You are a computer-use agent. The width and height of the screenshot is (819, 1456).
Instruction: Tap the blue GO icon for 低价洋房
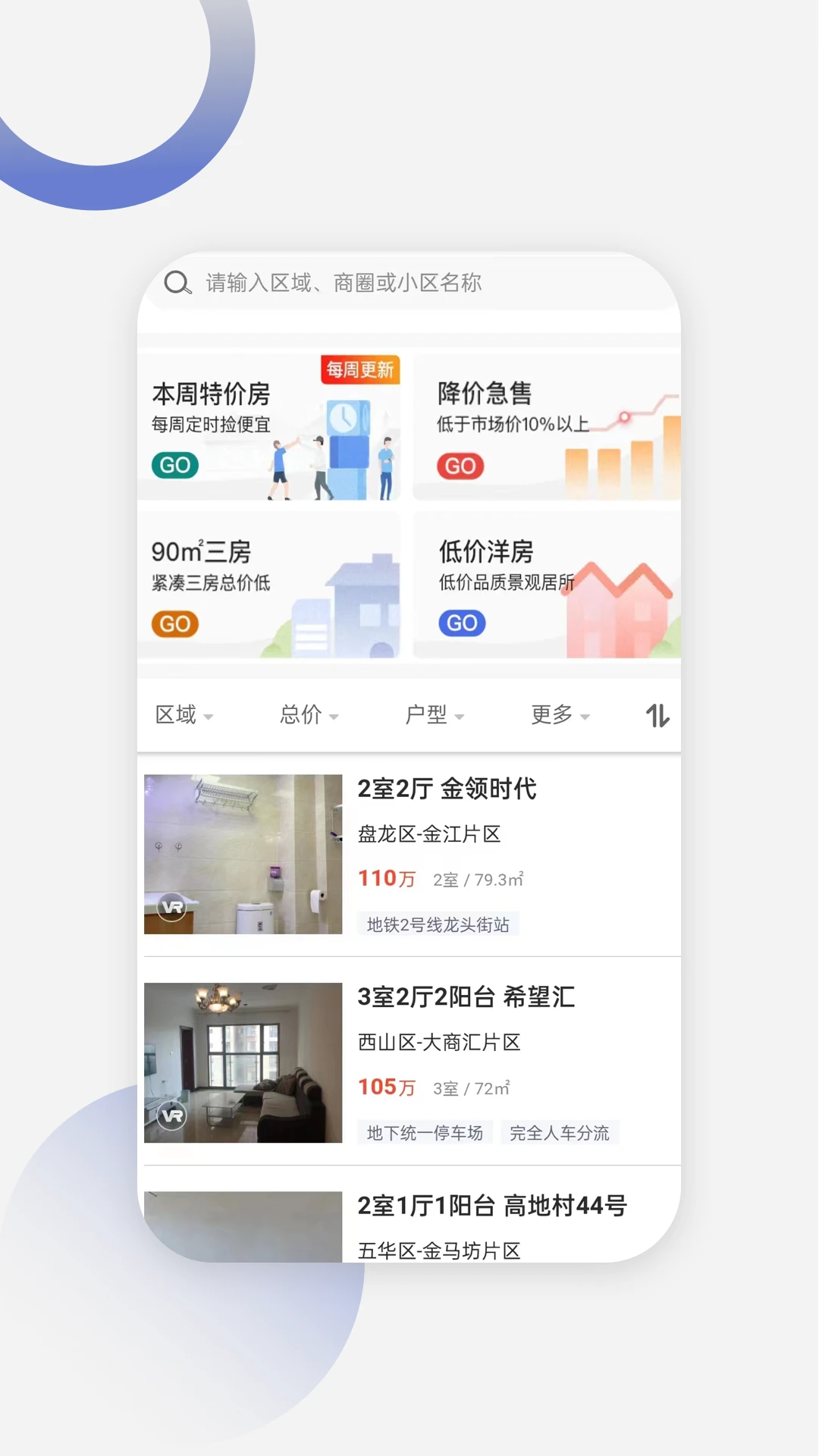(461, 623)
